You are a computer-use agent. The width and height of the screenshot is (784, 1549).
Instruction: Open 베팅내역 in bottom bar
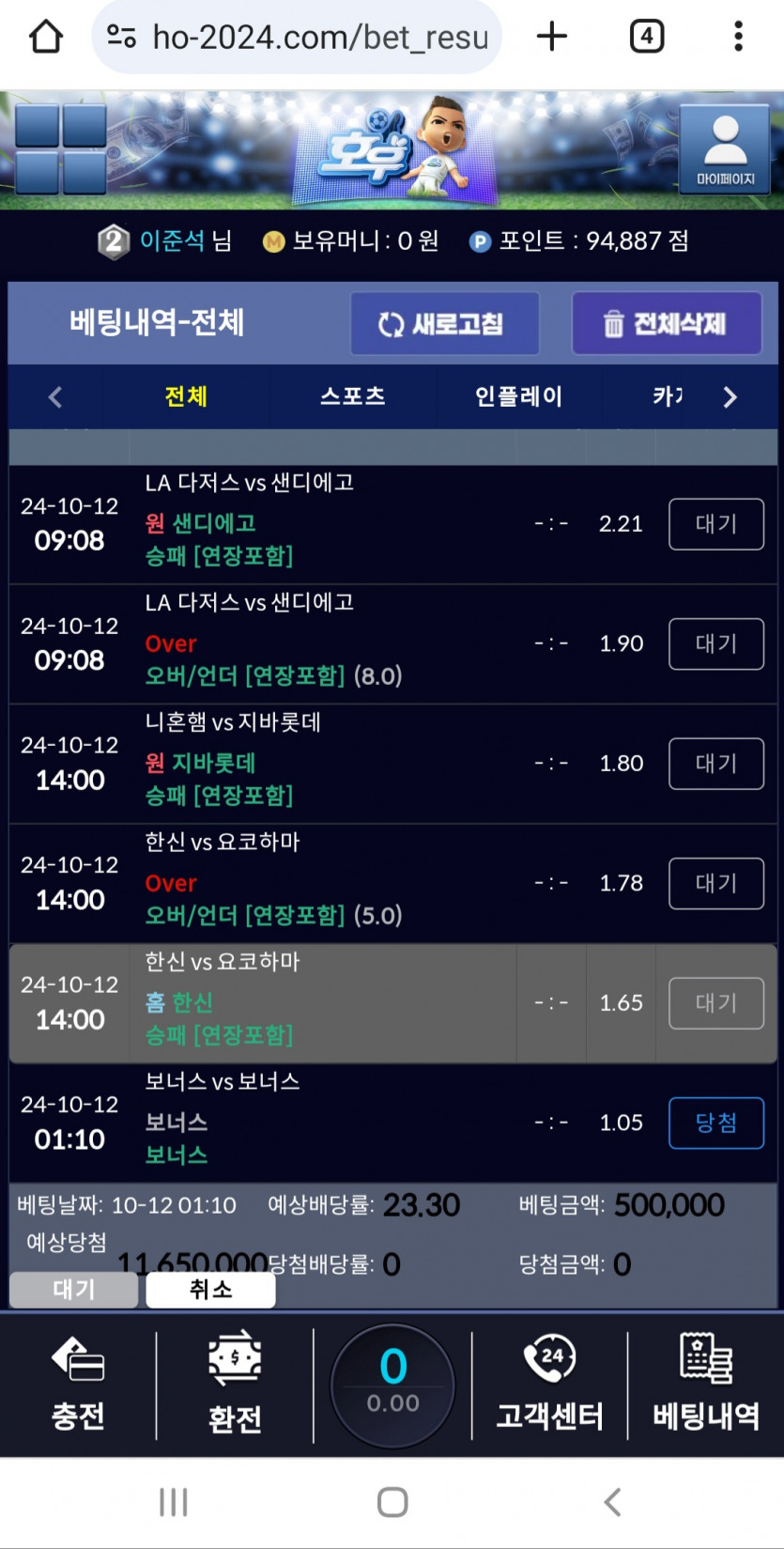pos(706,1385)
